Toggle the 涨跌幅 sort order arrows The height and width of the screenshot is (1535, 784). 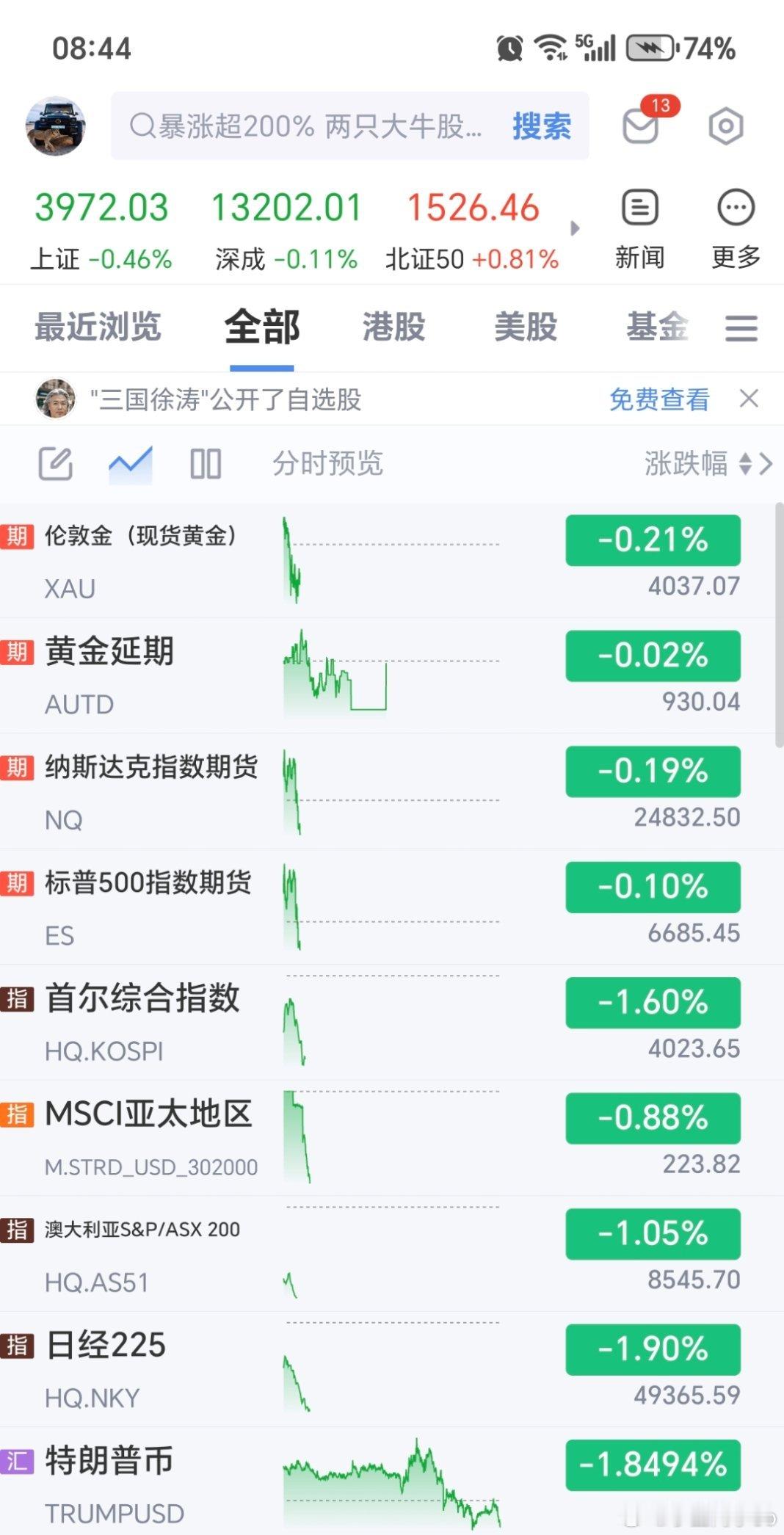tap(744, 464)
